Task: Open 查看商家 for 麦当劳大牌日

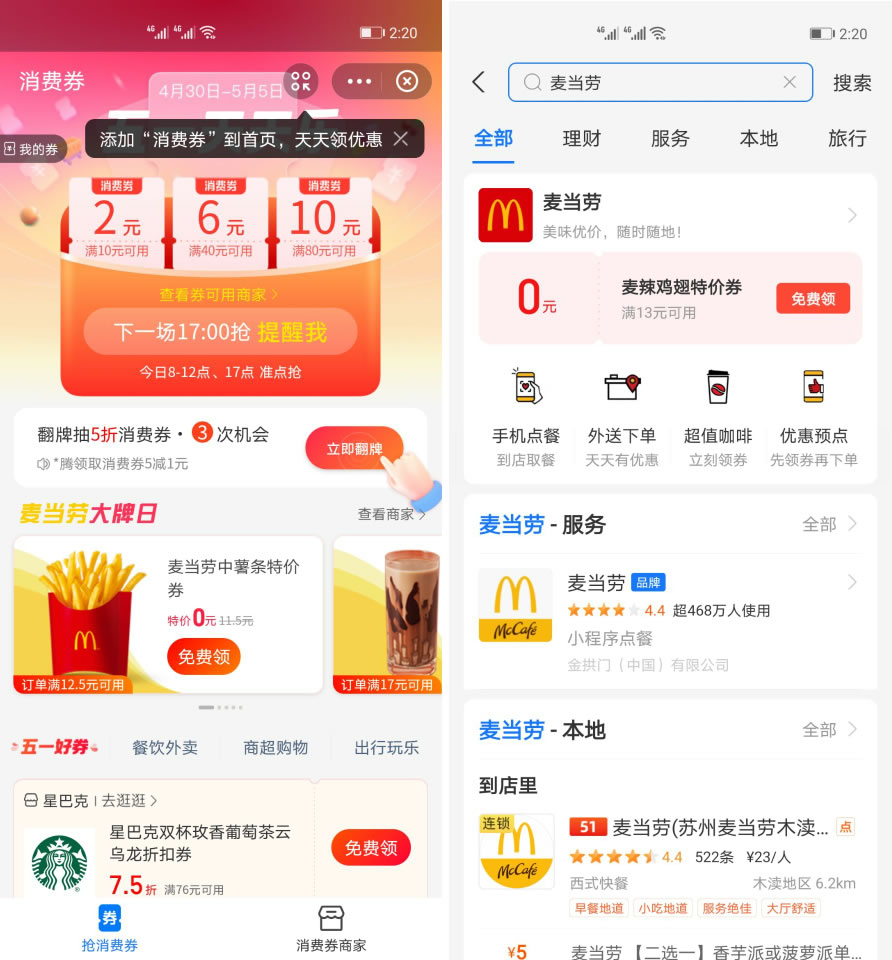Action: pyautogui.click(x=391, y=514)
